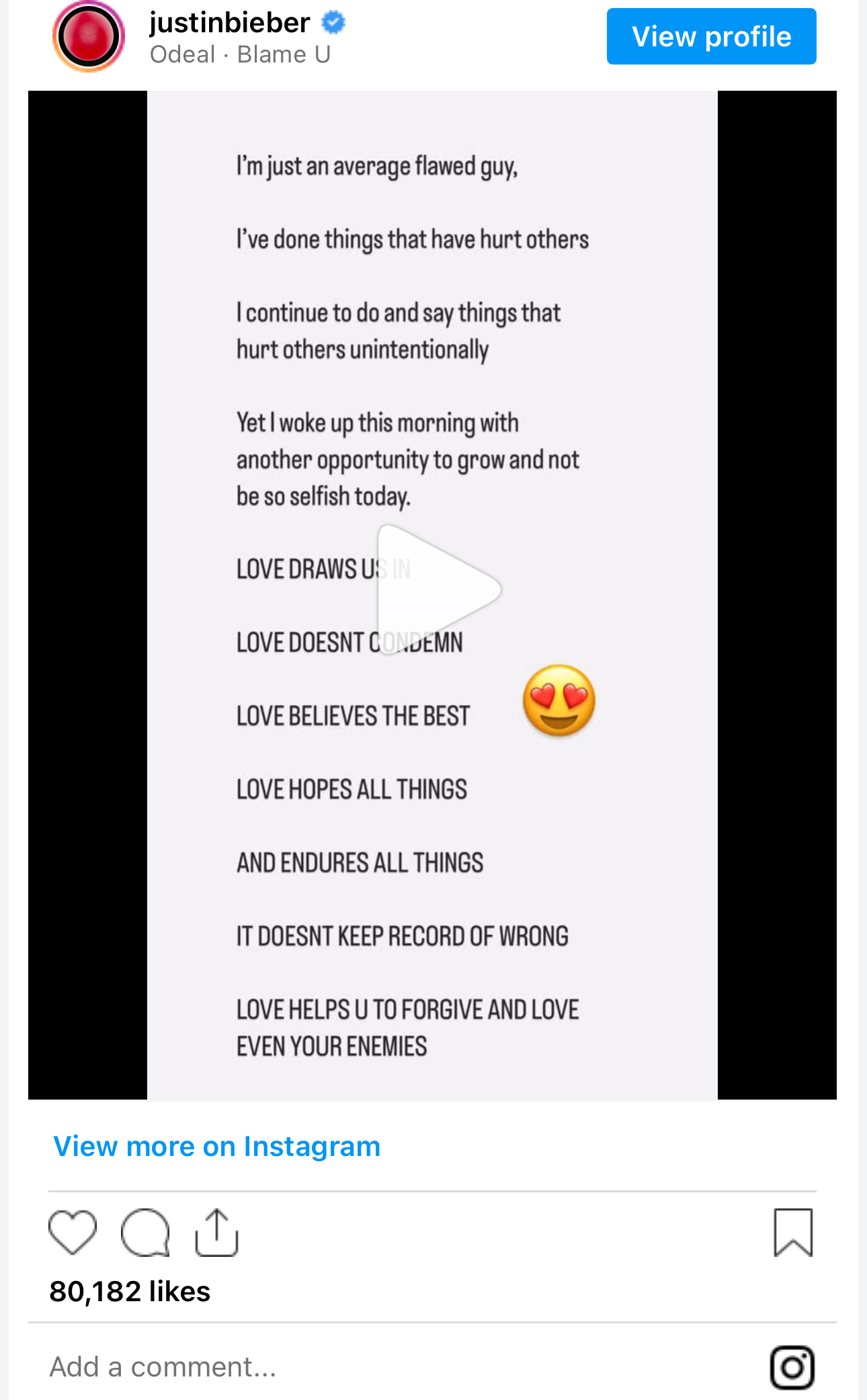
Task: Open the Instagram logo icon
Action: click(x=792, y=1367)
